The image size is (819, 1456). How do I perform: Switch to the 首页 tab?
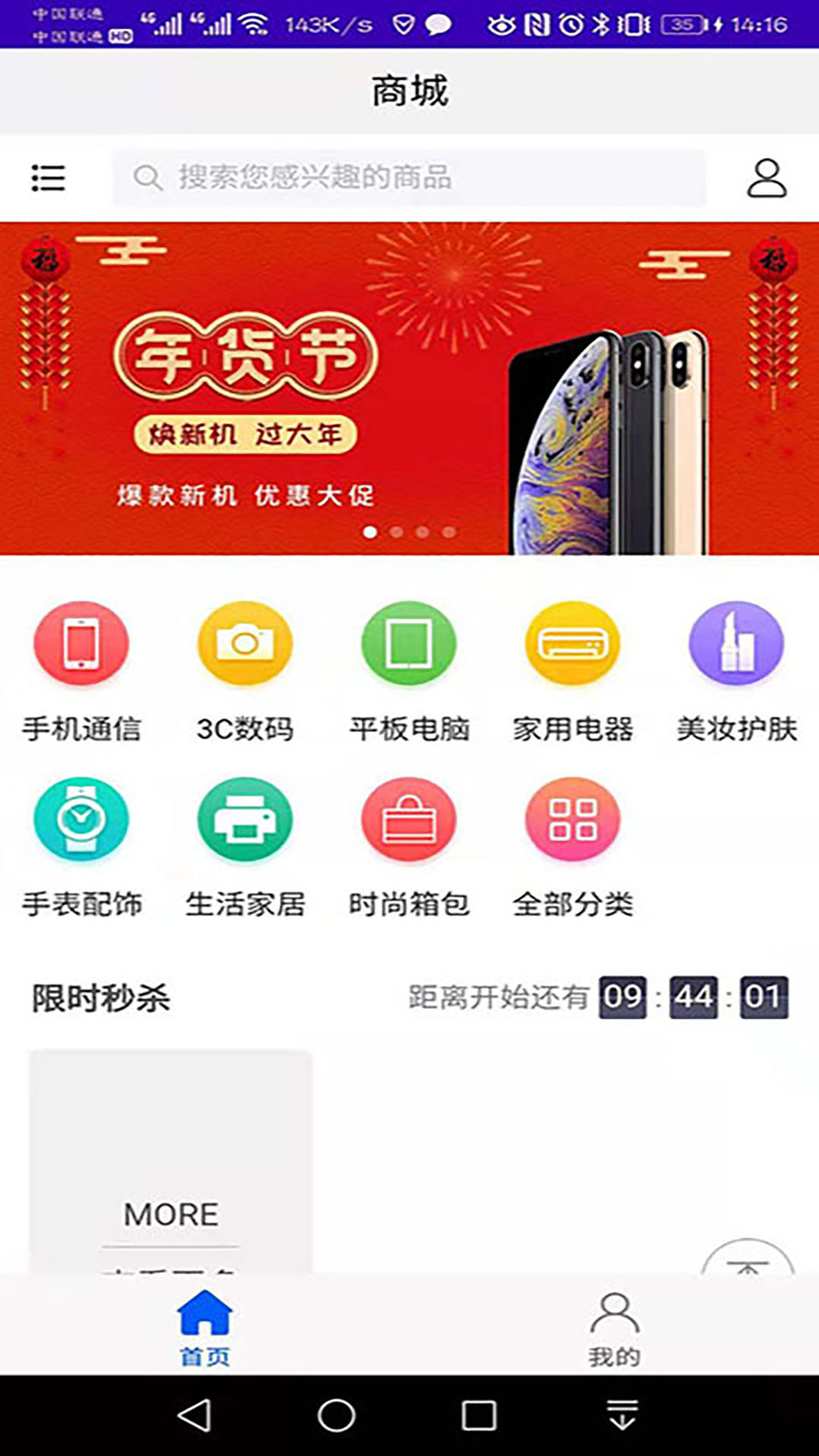tap(205, 1329)
